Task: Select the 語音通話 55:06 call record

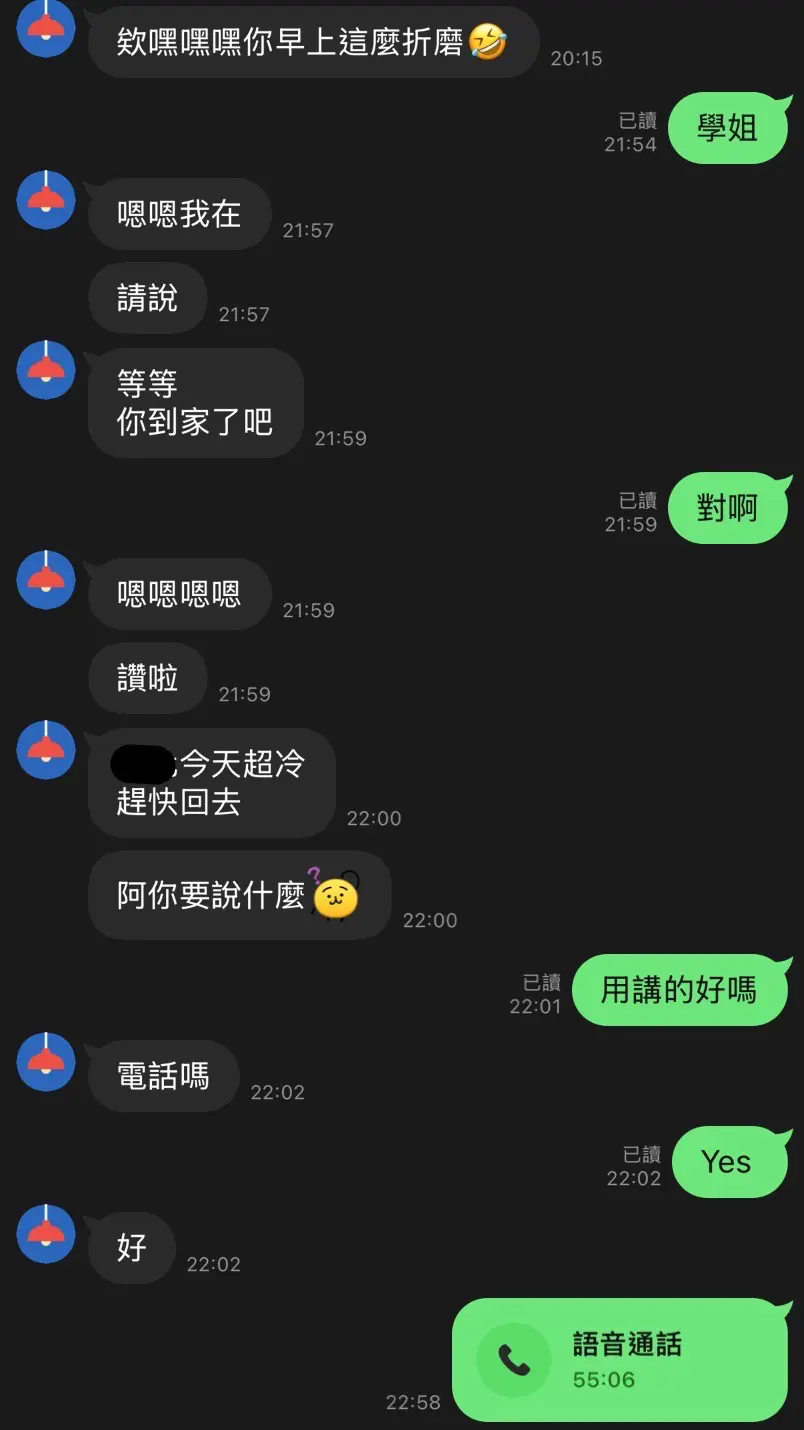Action: [620, 1358]
